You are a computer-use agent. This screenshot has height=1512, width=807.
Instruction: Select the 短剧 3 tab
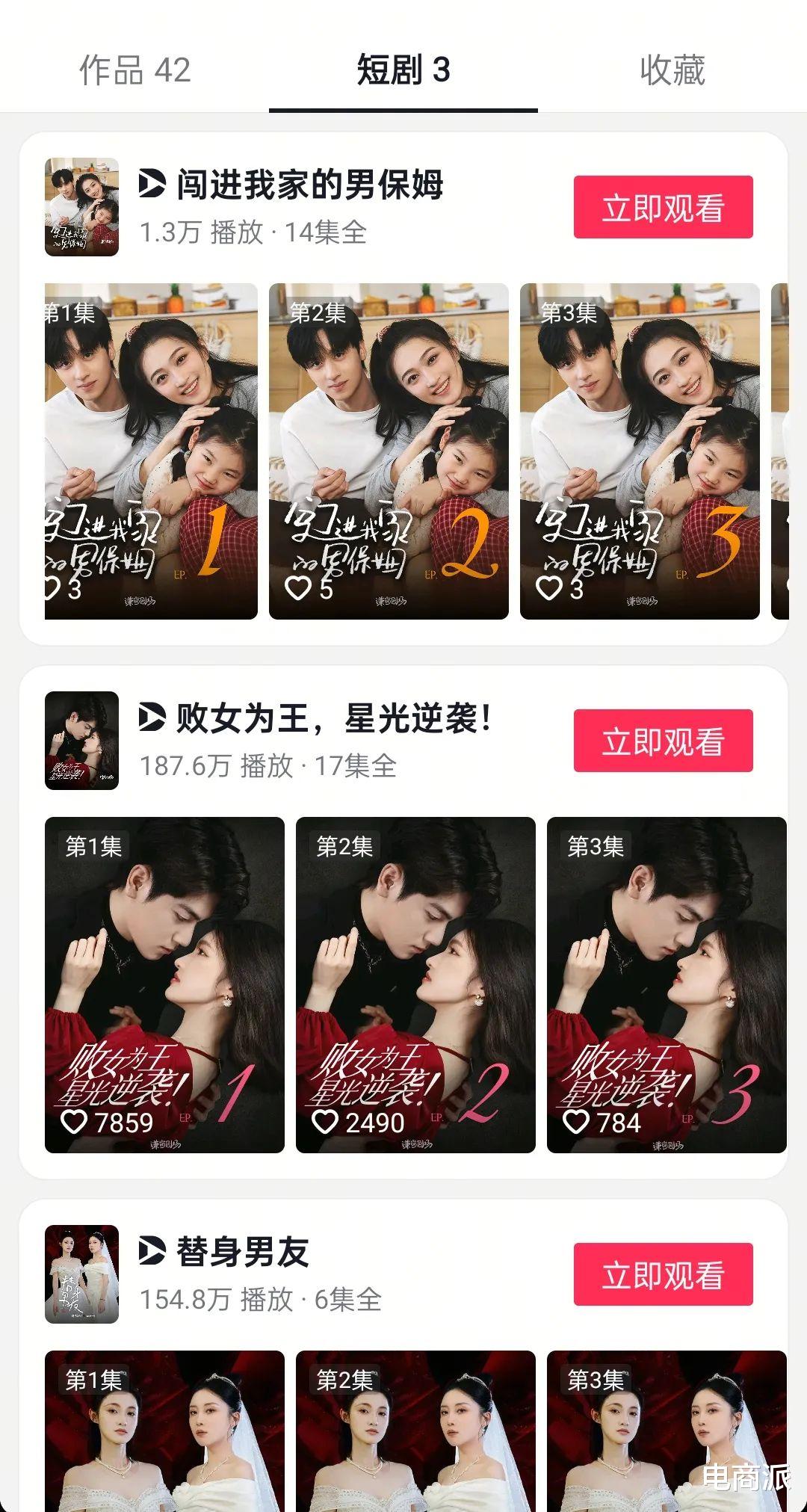point(403,70)
